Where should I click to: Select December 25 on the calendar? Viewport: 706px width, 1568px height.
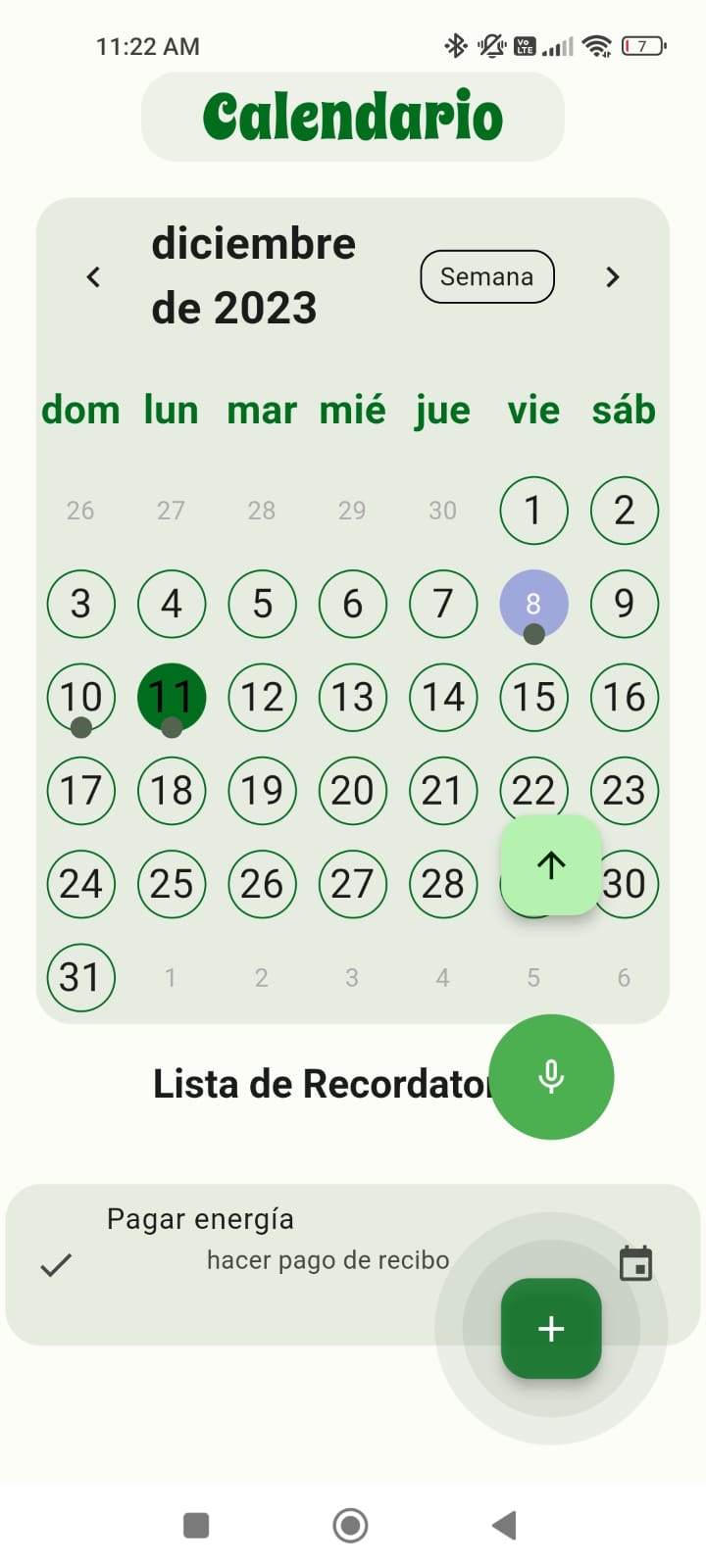click(172, 884)
